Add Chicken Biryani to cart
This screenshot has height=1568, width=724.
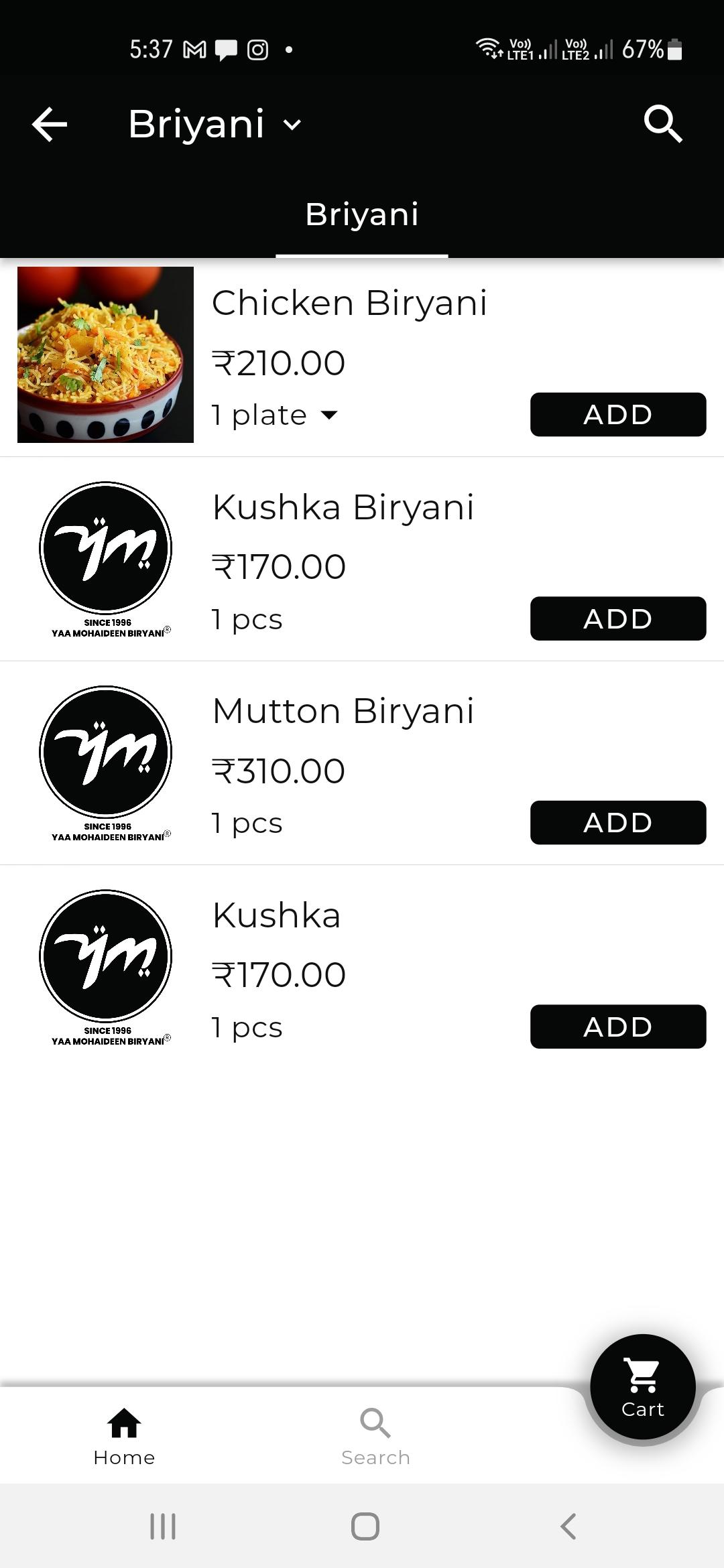618,415
